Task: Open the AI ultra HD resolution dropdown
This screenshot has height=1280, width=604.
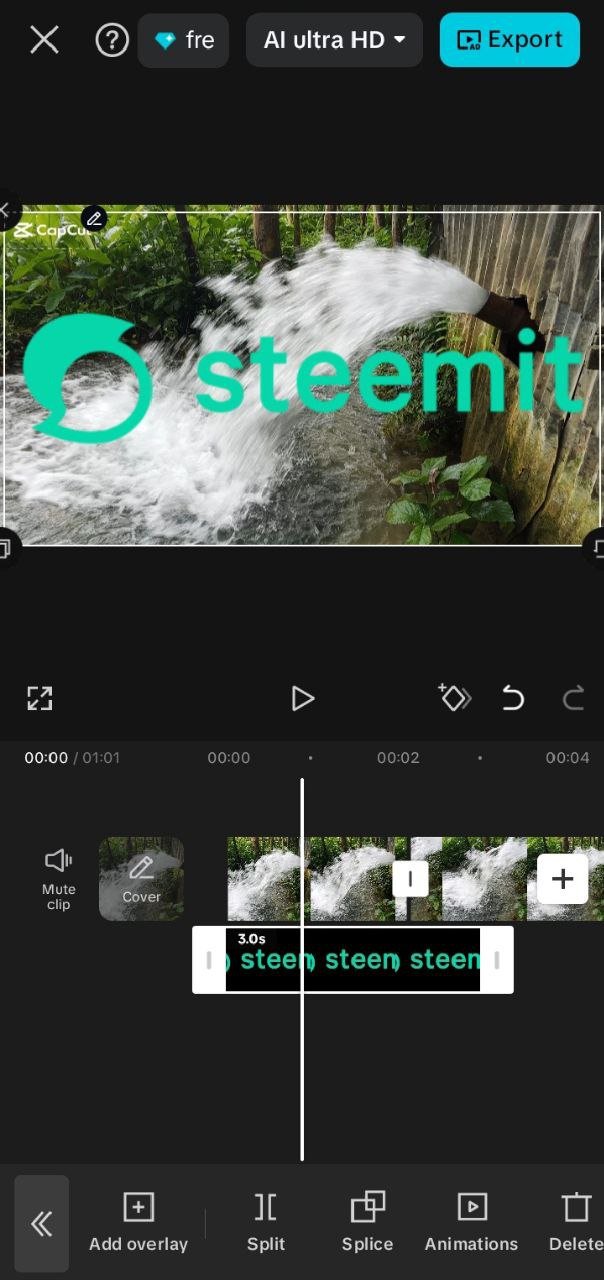Action: (x=334, y=40)
